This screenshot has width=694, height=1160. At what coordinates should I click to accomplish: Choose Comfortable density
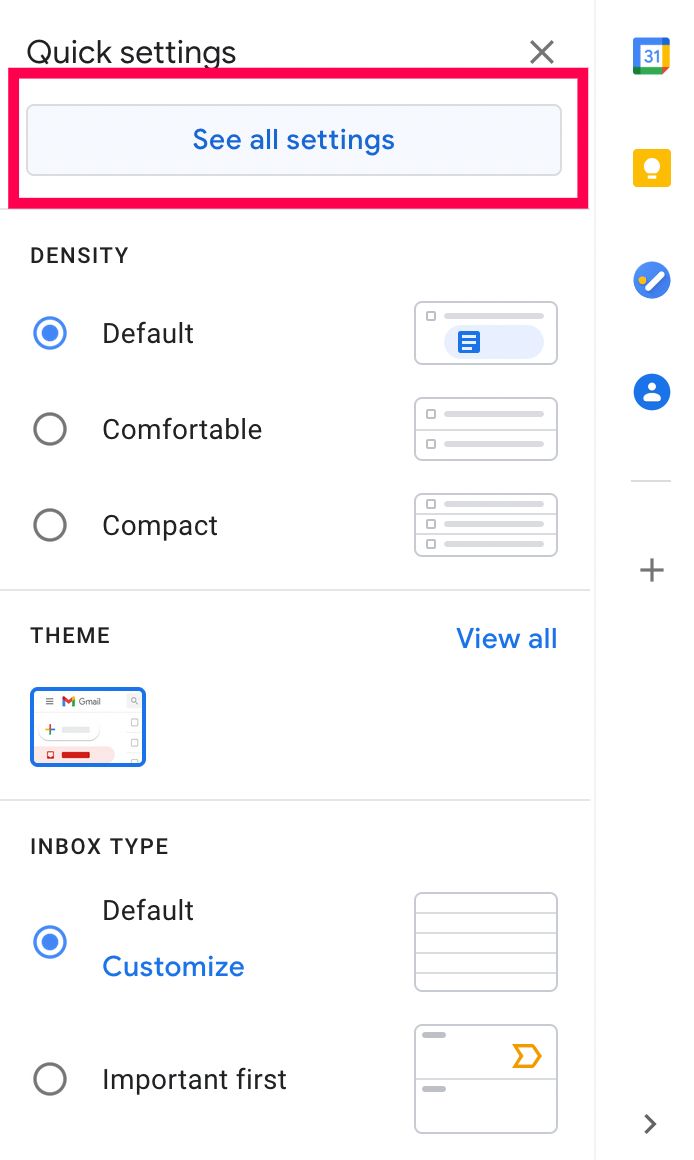[50, 429]
